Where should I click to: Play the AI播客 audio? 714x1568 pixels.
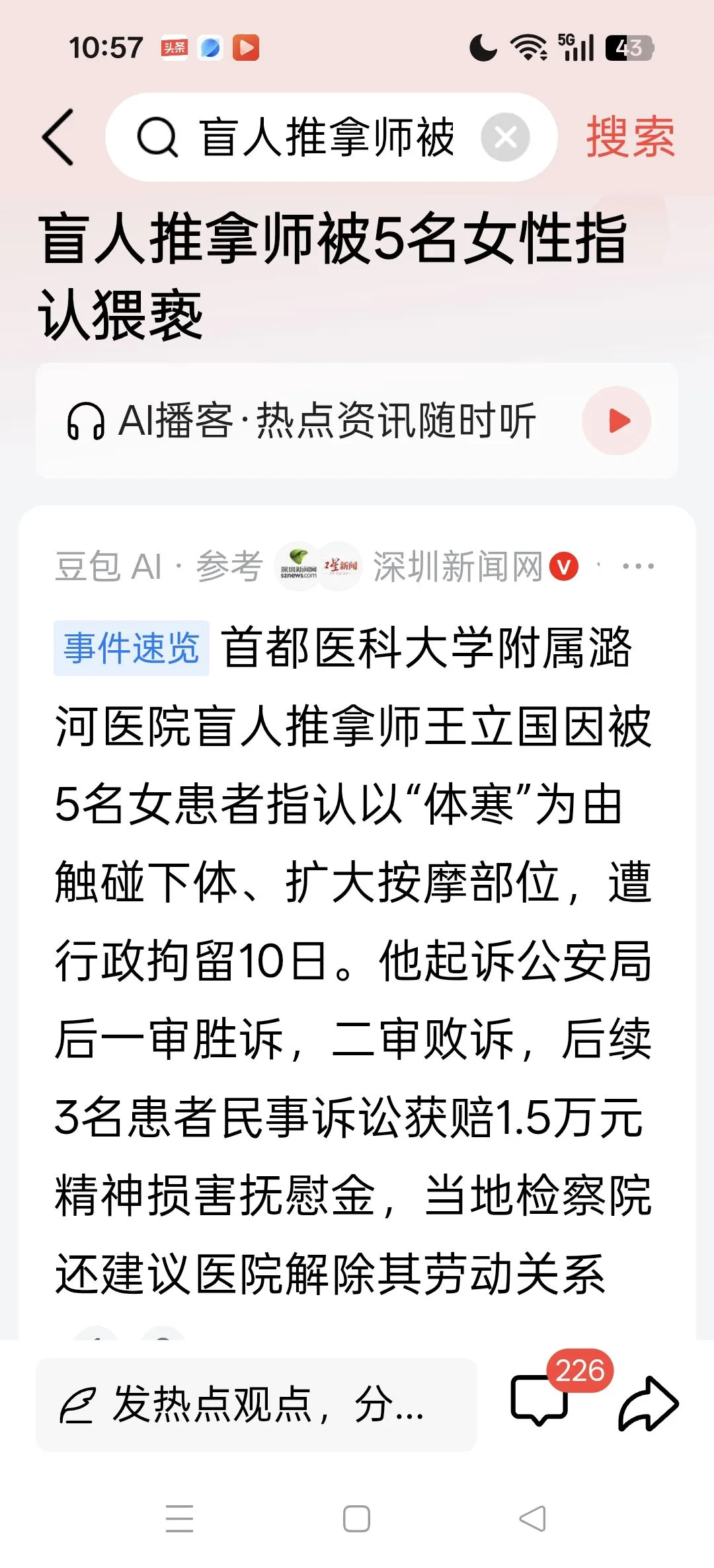coord(616,421)
